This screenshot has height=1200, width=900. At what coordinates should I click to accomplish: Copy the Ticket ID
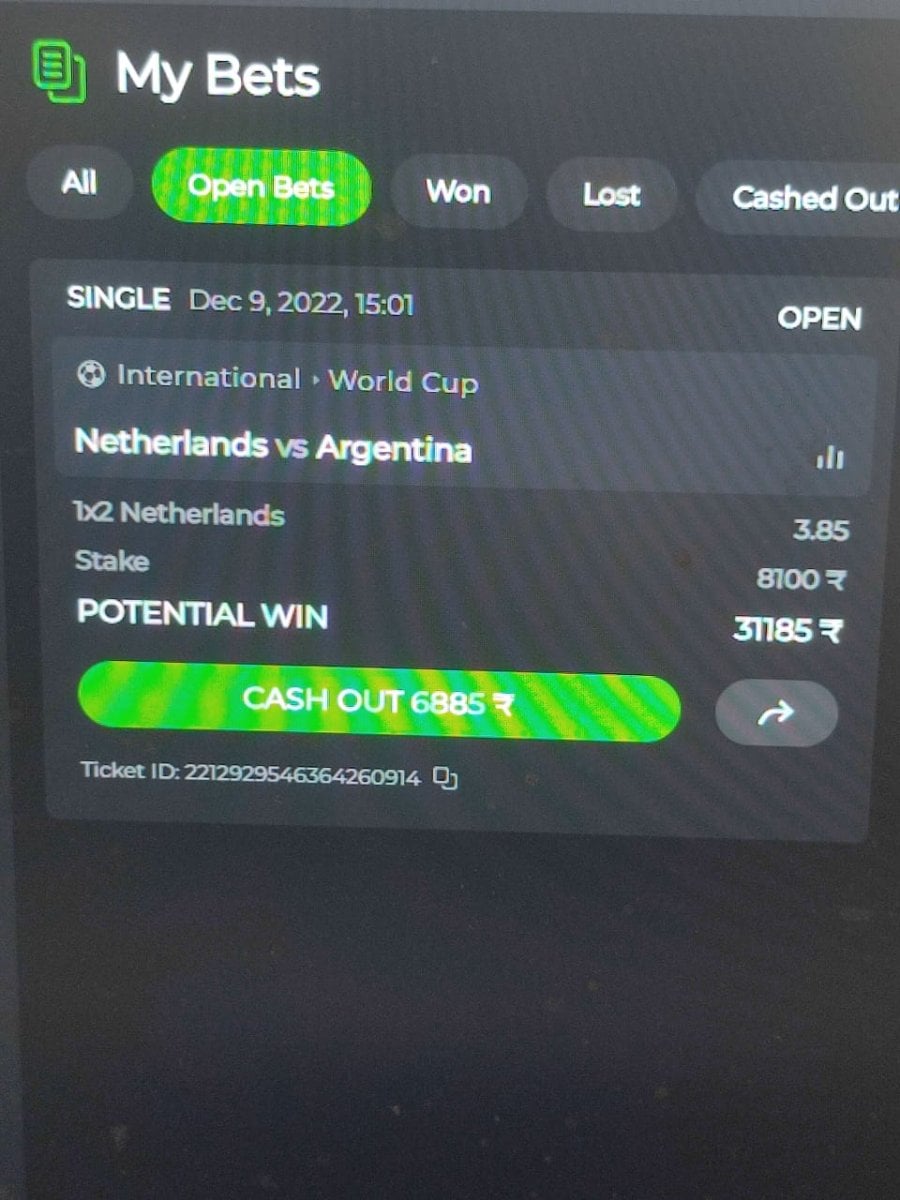coord(445,777)
